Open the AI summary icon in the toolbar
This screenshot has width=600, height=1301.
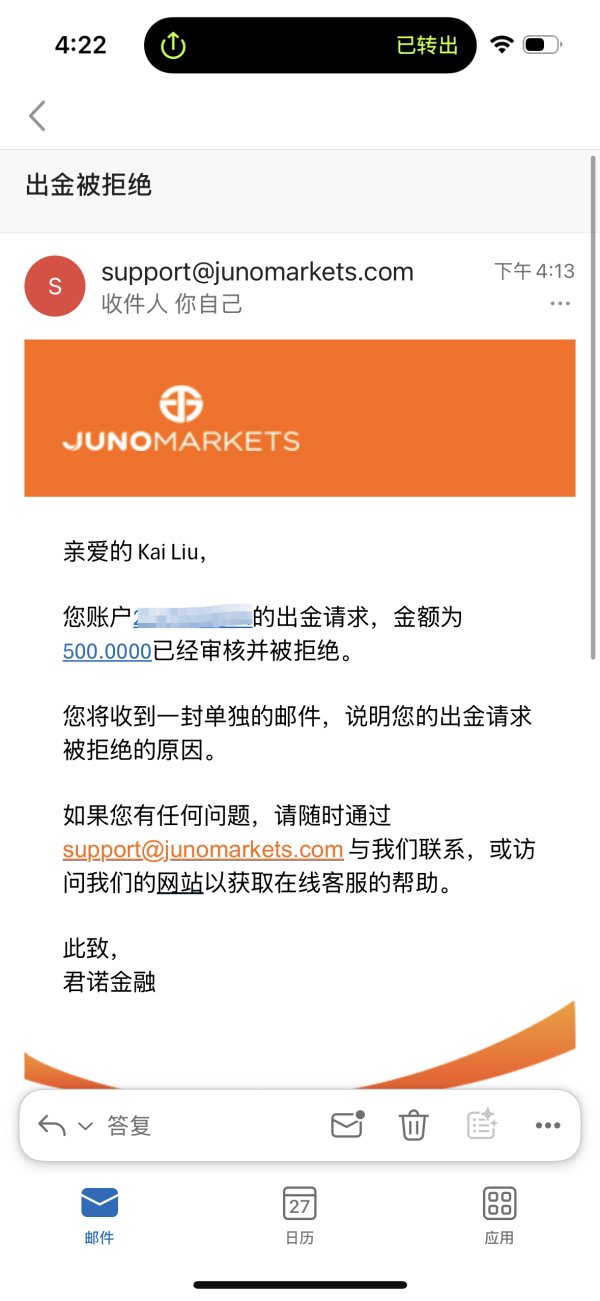pos(482,1124)
